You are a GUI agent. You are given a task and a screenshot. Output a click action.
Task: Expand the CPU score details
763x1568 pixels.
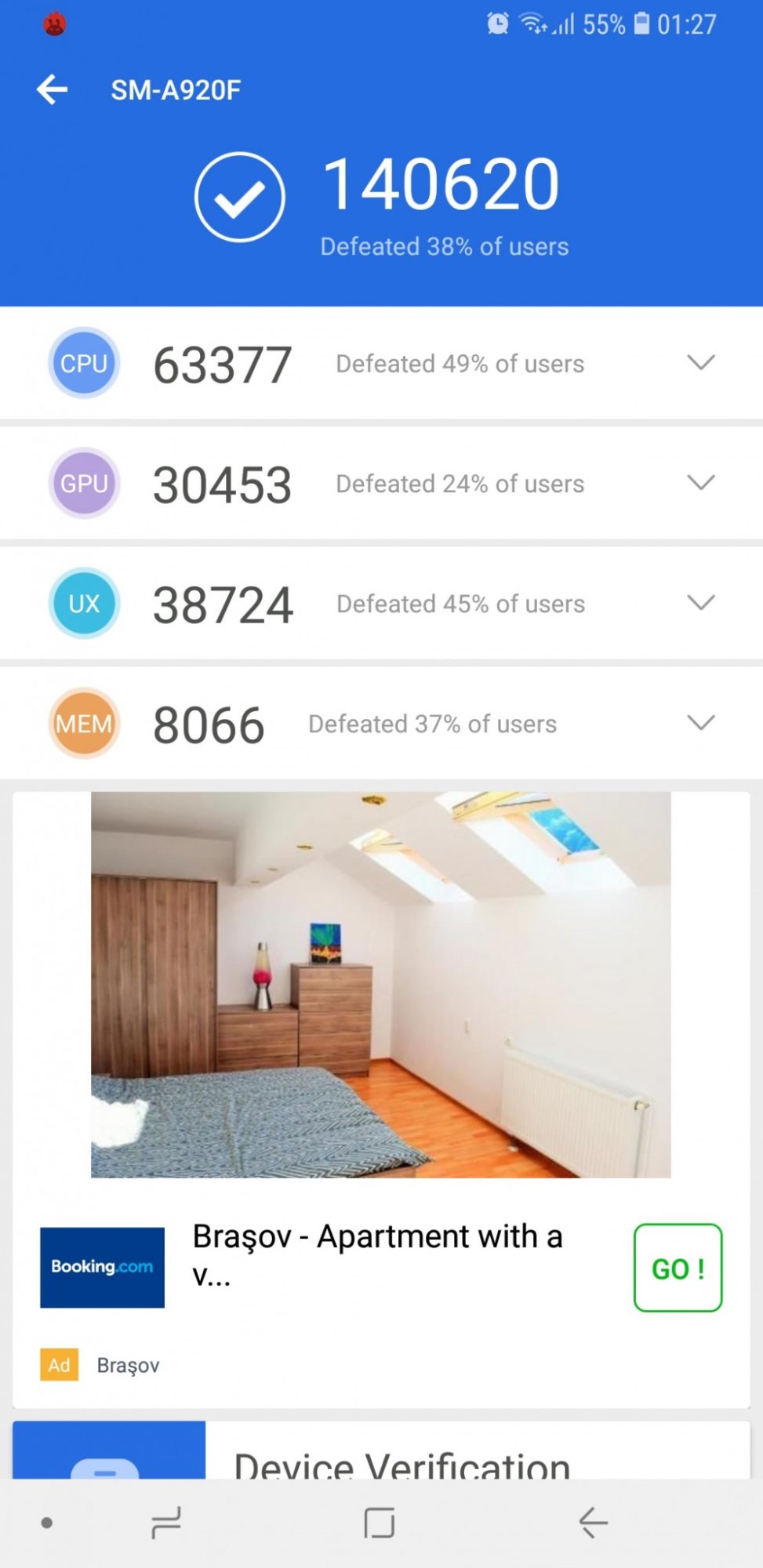[x=700, y=363]
